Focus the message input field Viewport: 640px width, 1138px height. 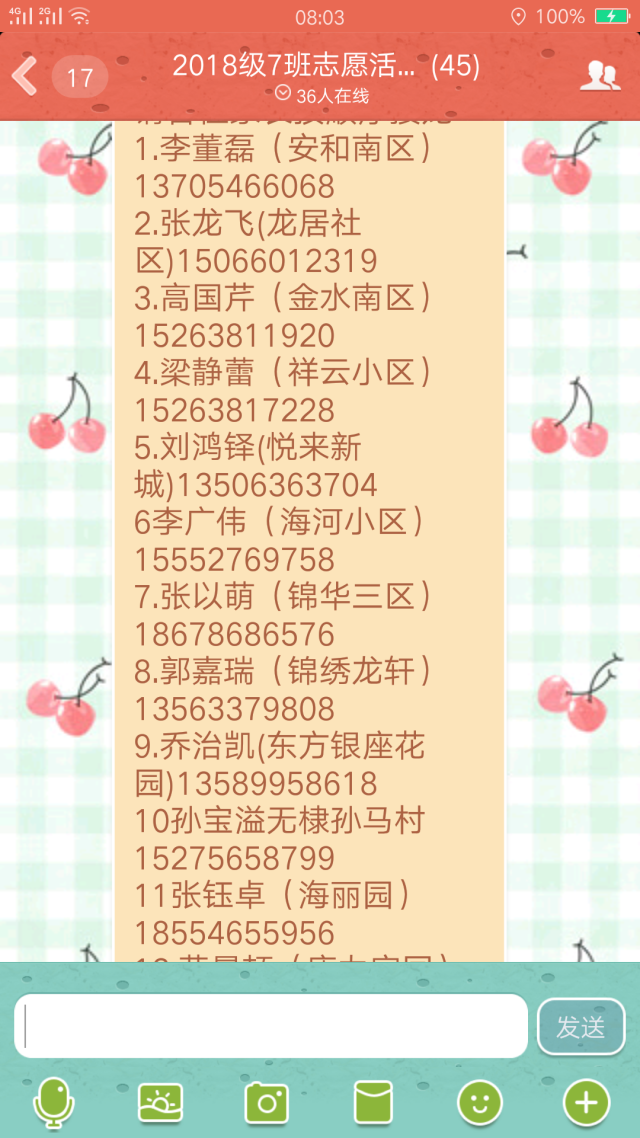coord(271,1026)
